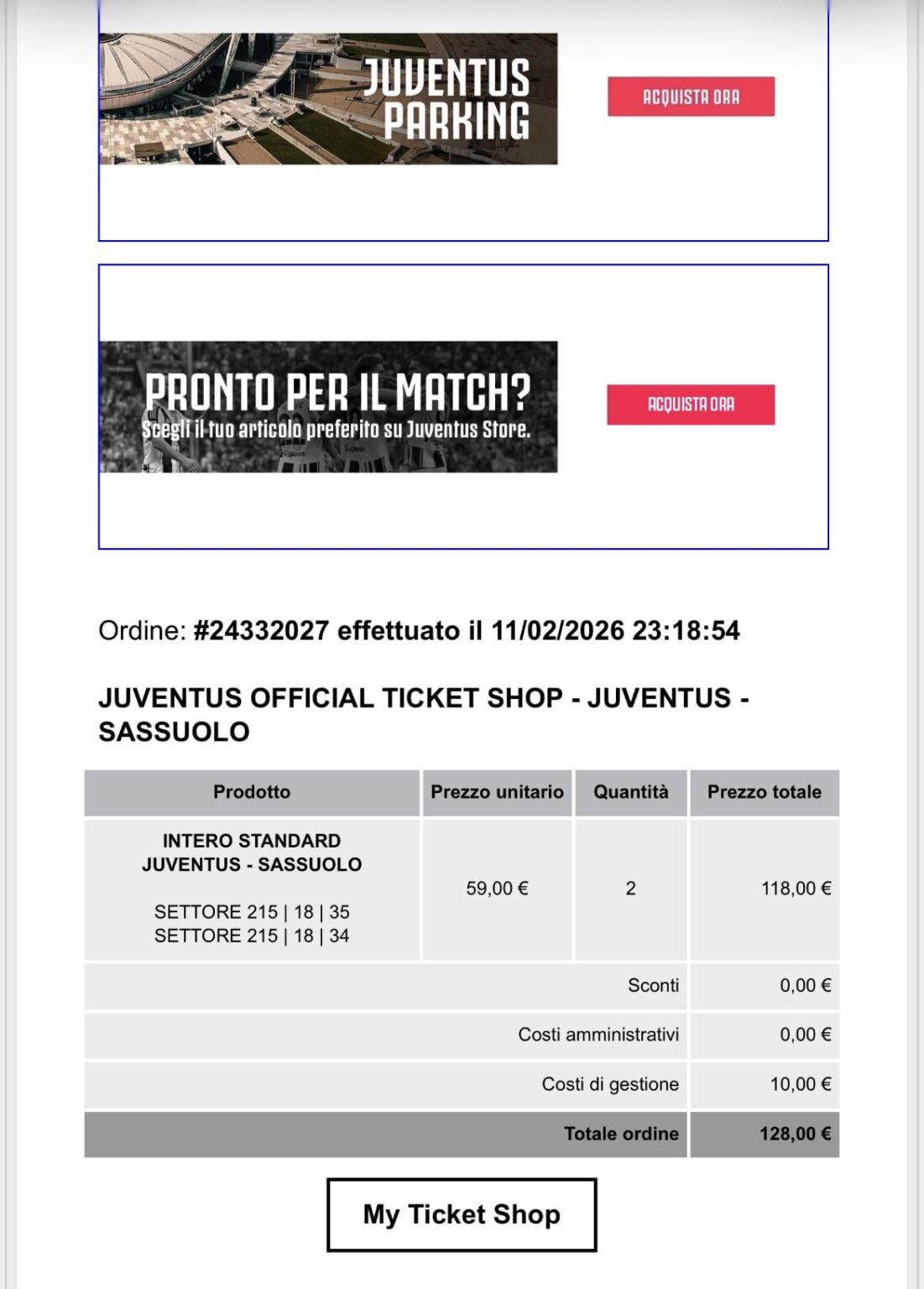Click the My Ticket Shop button
Image resolution: width=924 pixels, height=1289 pixels.
pyautogui.click(x=461, y=1213)
